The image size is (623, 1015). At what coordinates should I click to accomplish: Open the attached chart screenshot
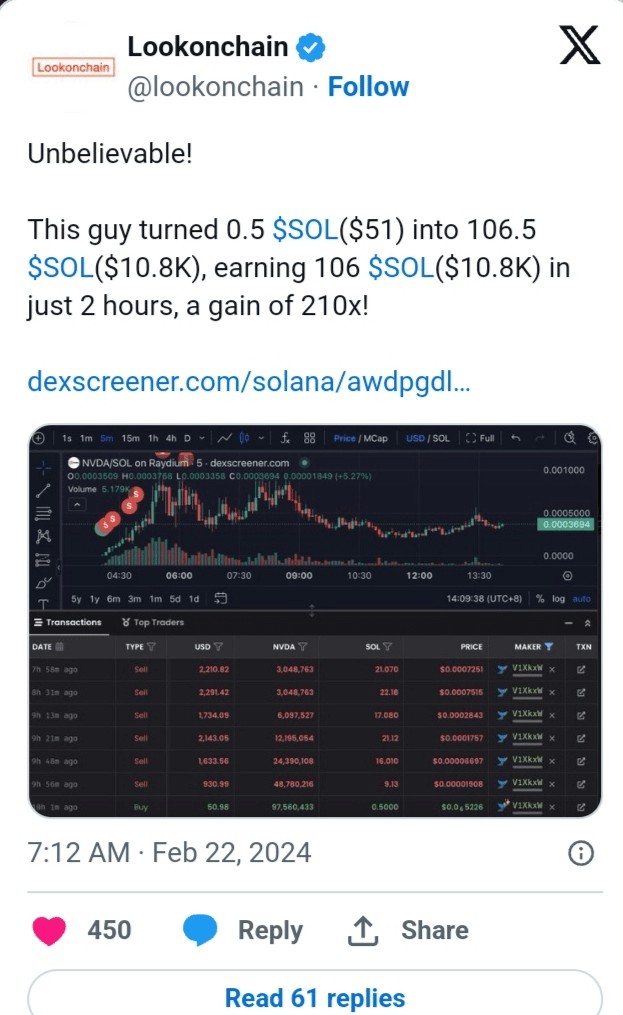(314, 620)
